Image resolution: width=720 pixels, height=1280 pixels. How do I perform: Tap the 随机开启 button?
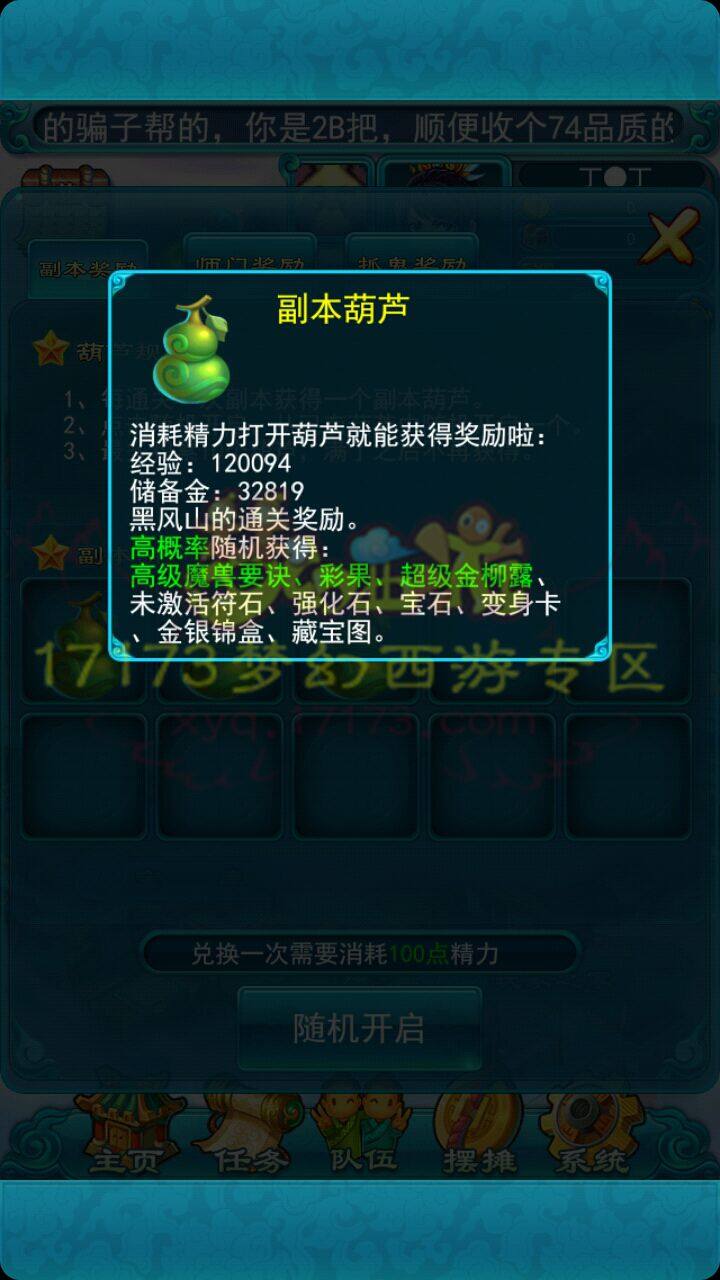(x=359, y=1028)
